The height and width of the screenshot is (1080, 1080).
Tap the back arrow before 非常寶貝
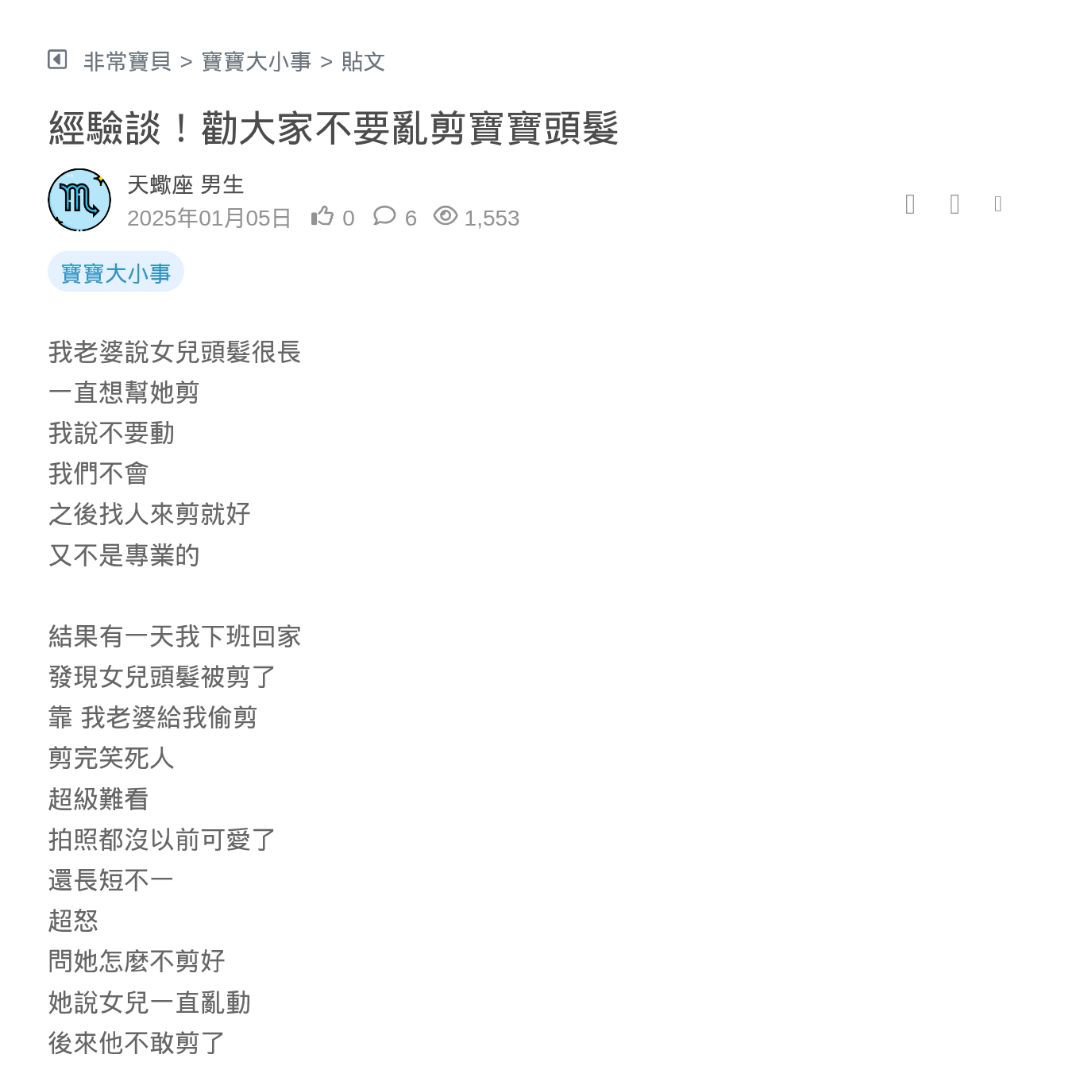tap(57, 60)
